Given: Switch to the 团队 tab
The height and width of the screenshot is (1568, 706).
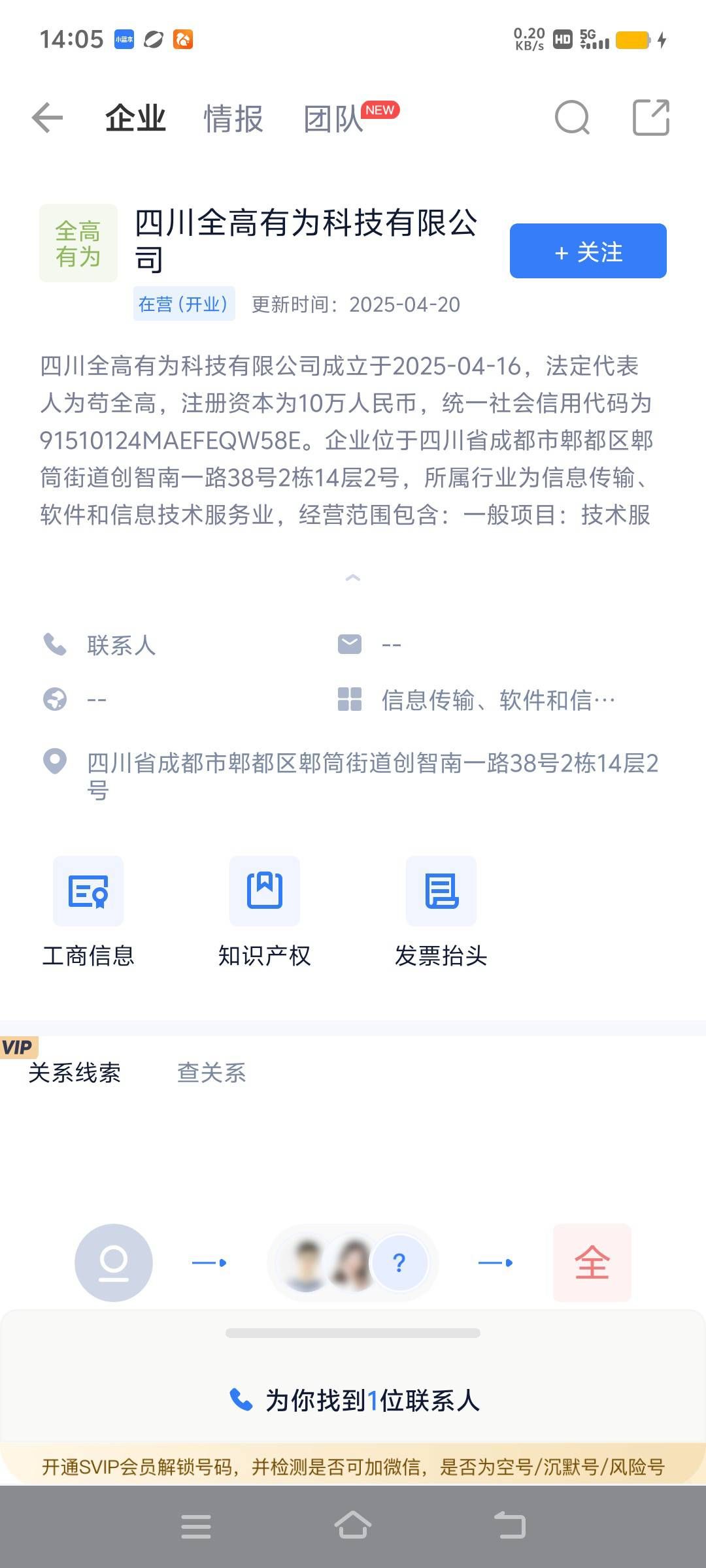Looking at the screenshot, I should (333, 119).
